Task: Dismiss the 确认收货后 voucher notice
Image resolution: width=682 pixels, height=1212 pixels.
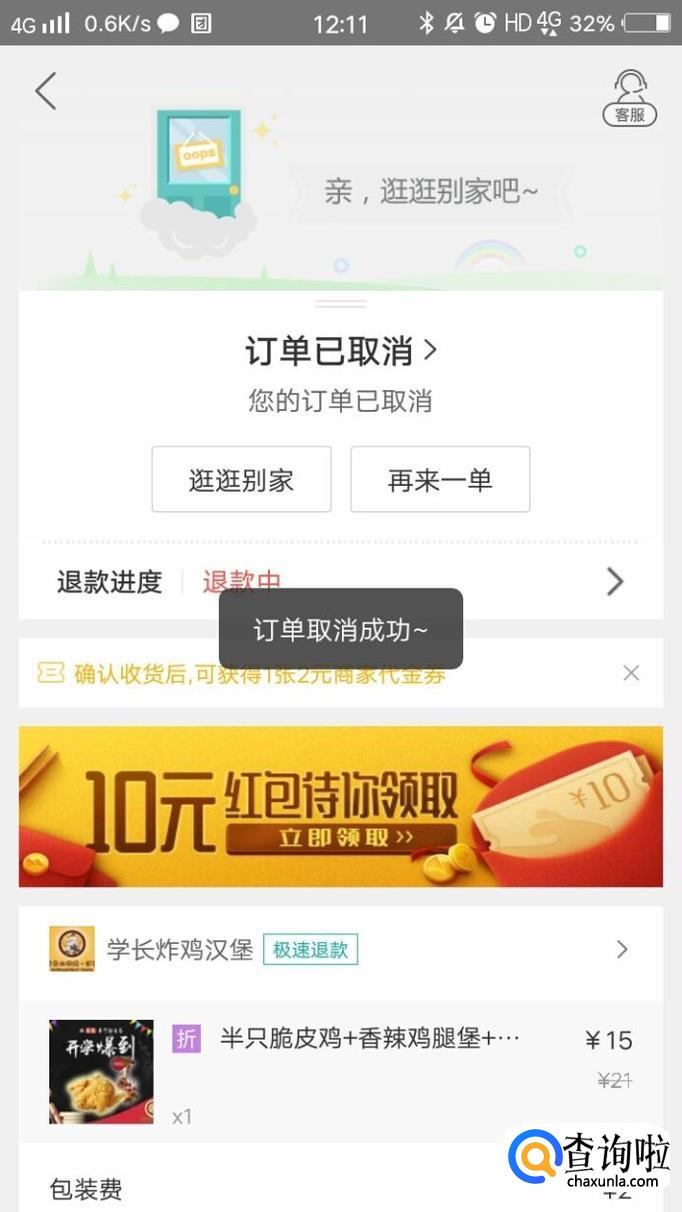Action: click(x=631, y=673)
